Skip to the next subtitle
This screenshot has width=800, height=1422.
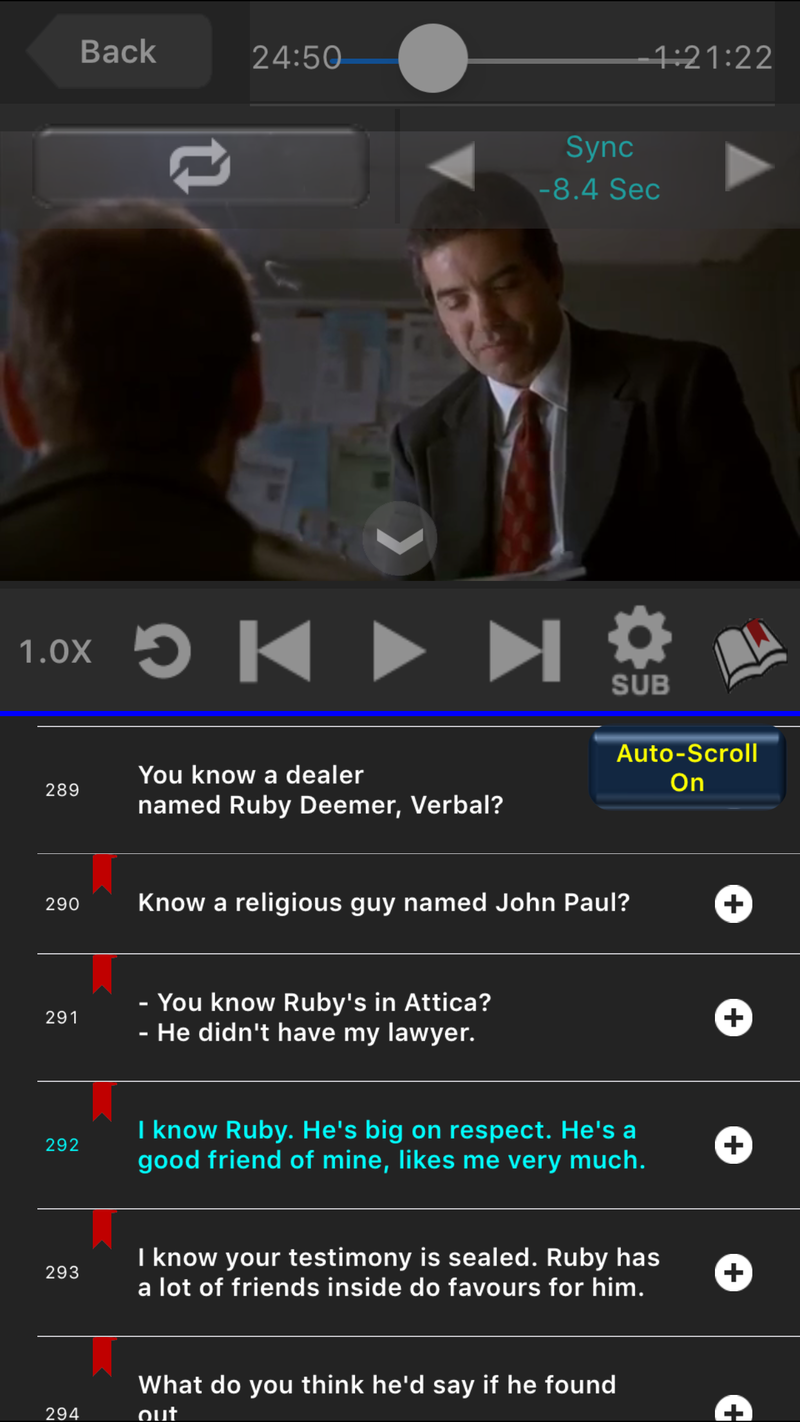tap(524, 651)
